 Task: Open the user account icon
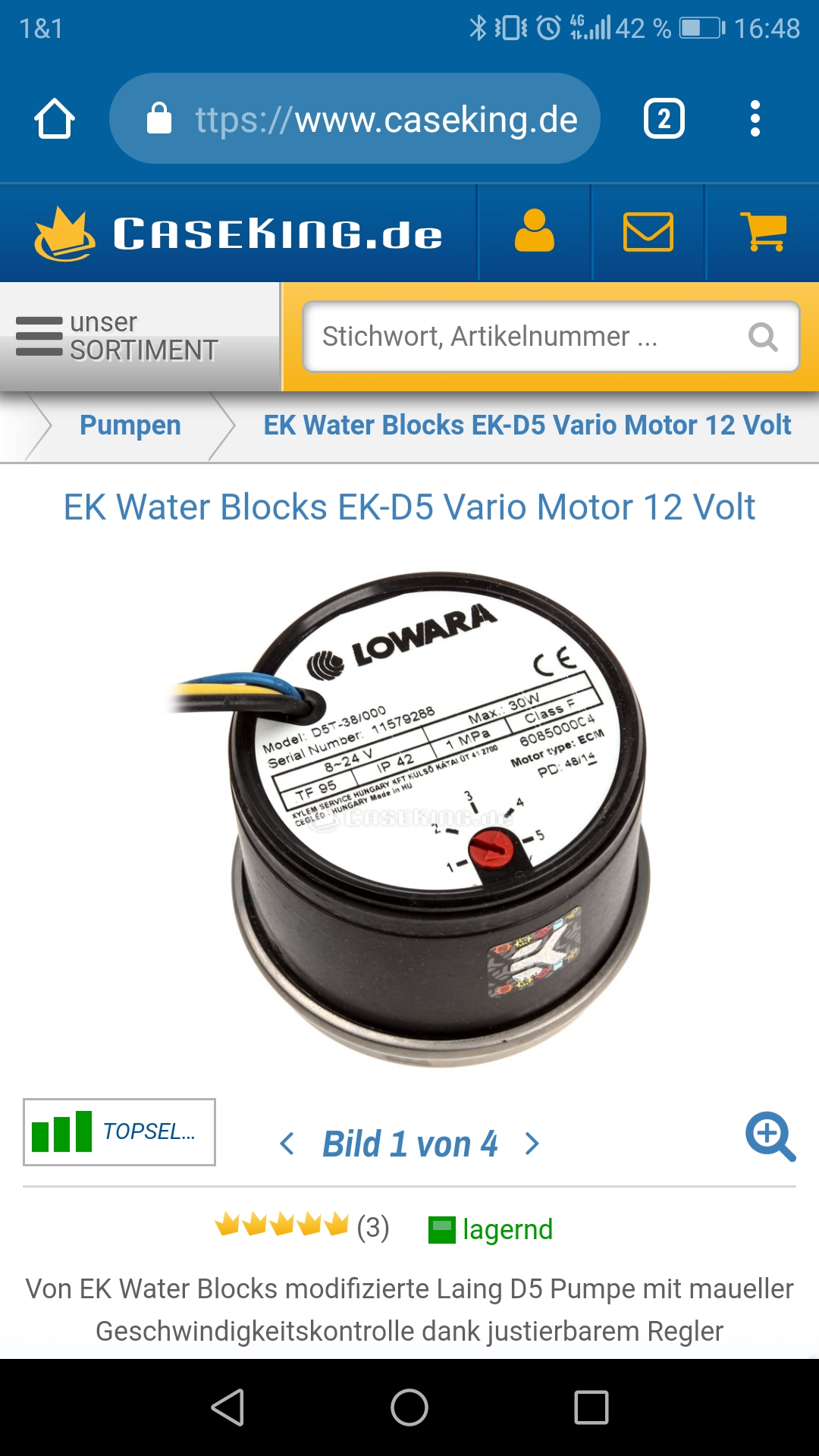[535, 231]
